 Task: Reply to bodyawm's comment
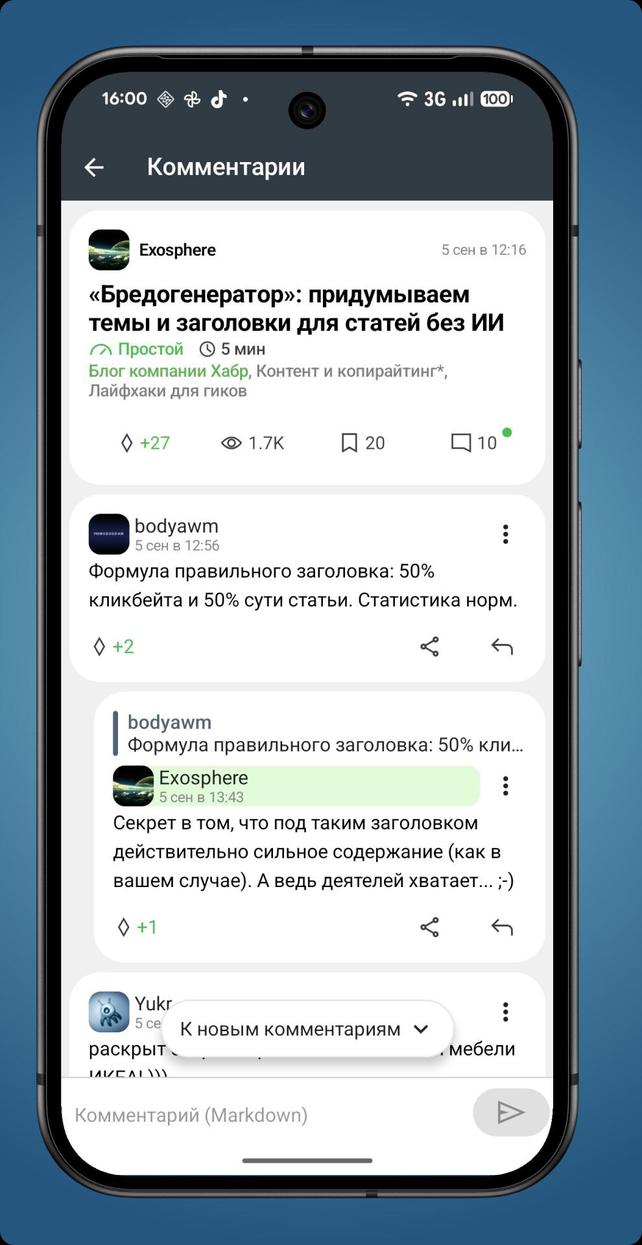click(502, 647)
